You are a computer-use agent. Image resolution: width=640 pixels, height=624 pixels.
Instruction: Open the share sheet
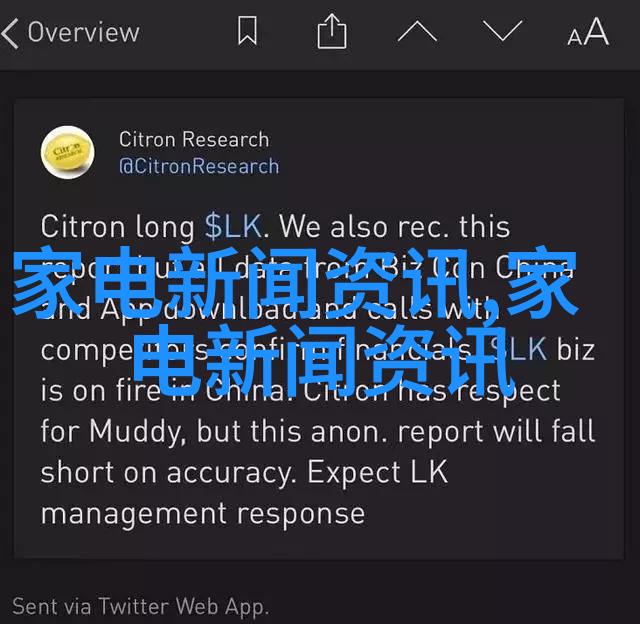(331, 33)
